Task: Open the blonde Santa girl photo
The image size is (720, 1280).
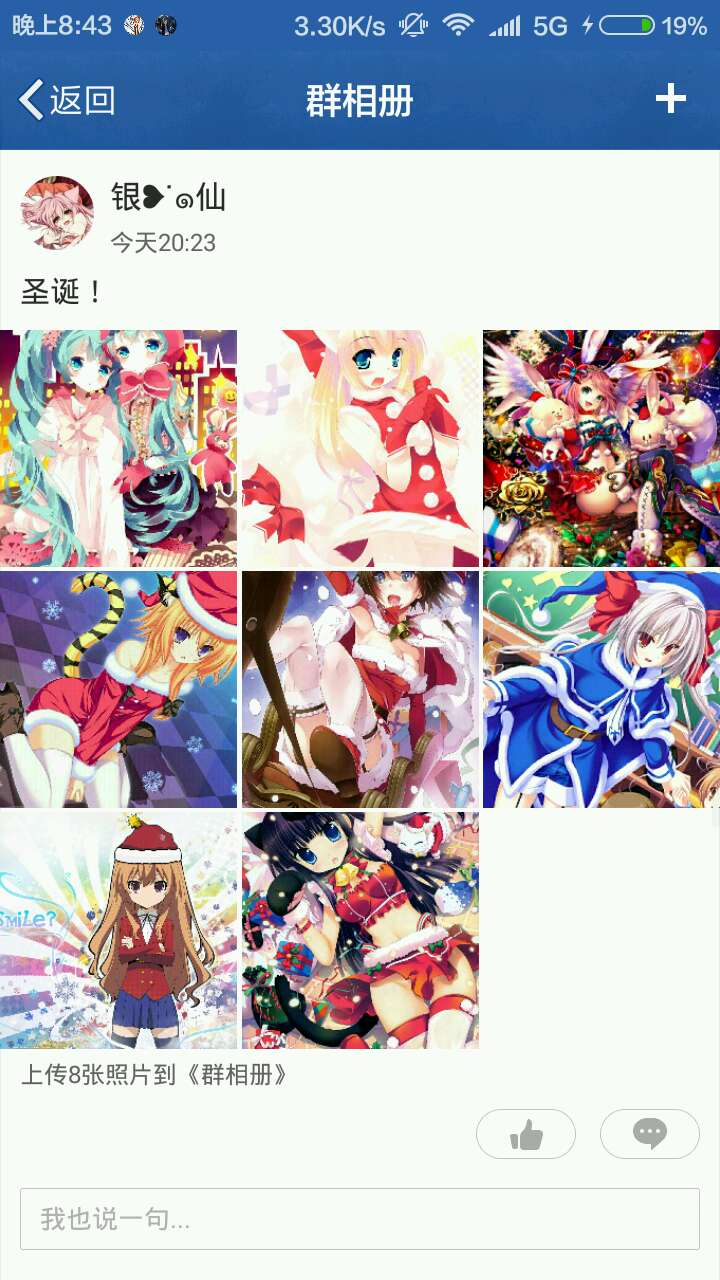Action: click(360, 448)
